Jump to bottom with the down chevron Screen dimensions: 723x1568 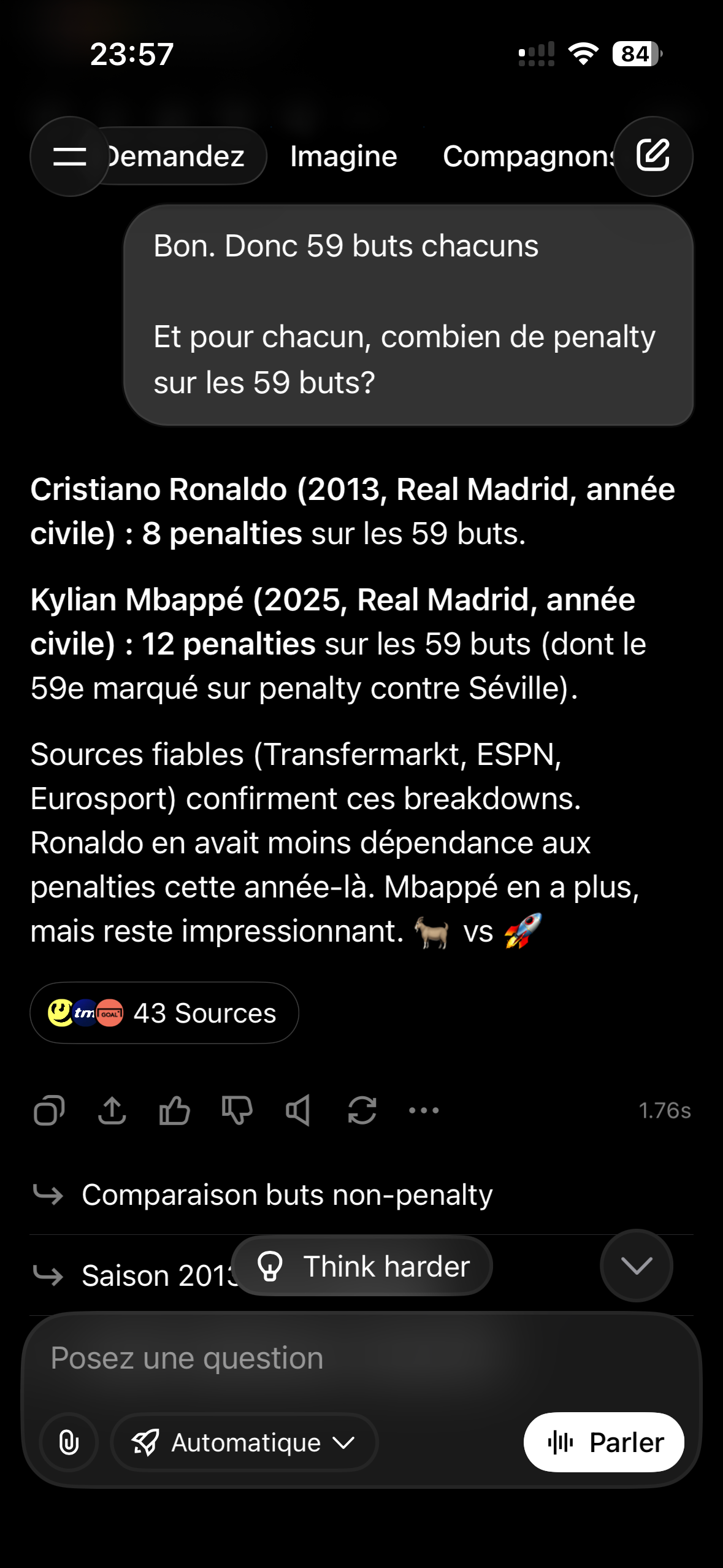pos(637,1266)
